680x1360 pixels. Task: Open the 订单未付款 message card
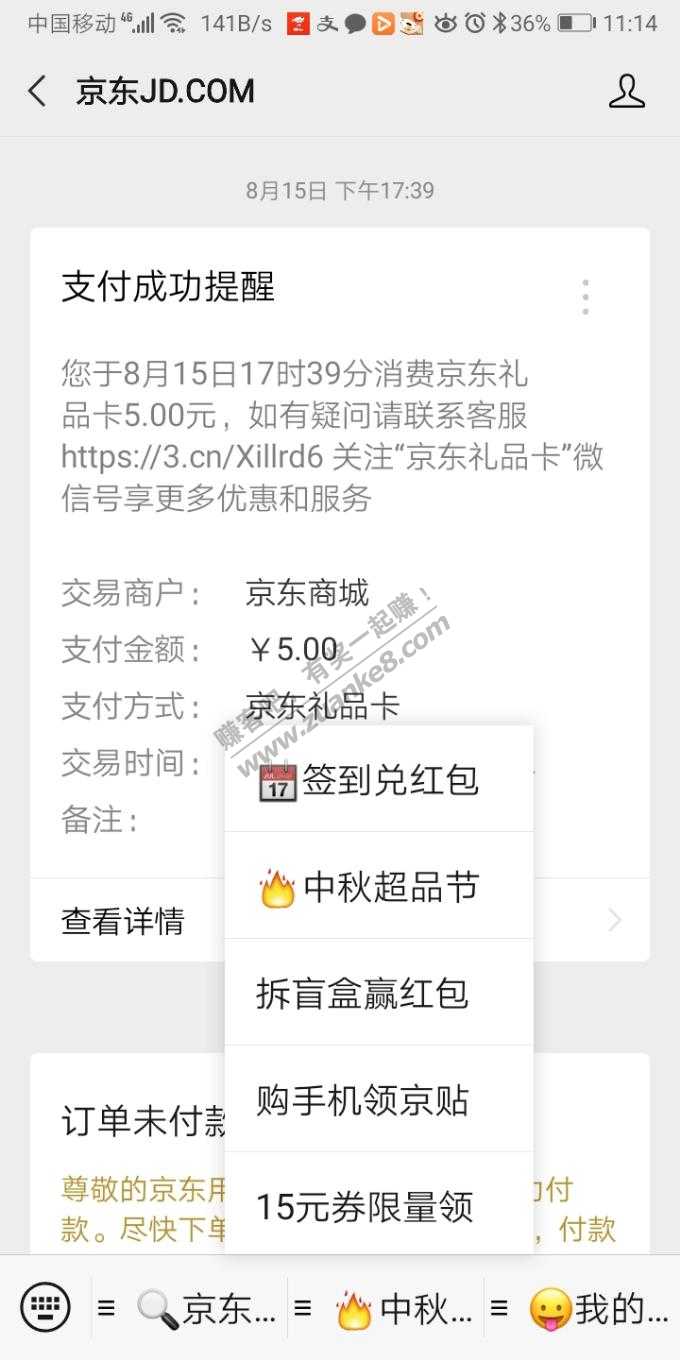click(130, 1120)
